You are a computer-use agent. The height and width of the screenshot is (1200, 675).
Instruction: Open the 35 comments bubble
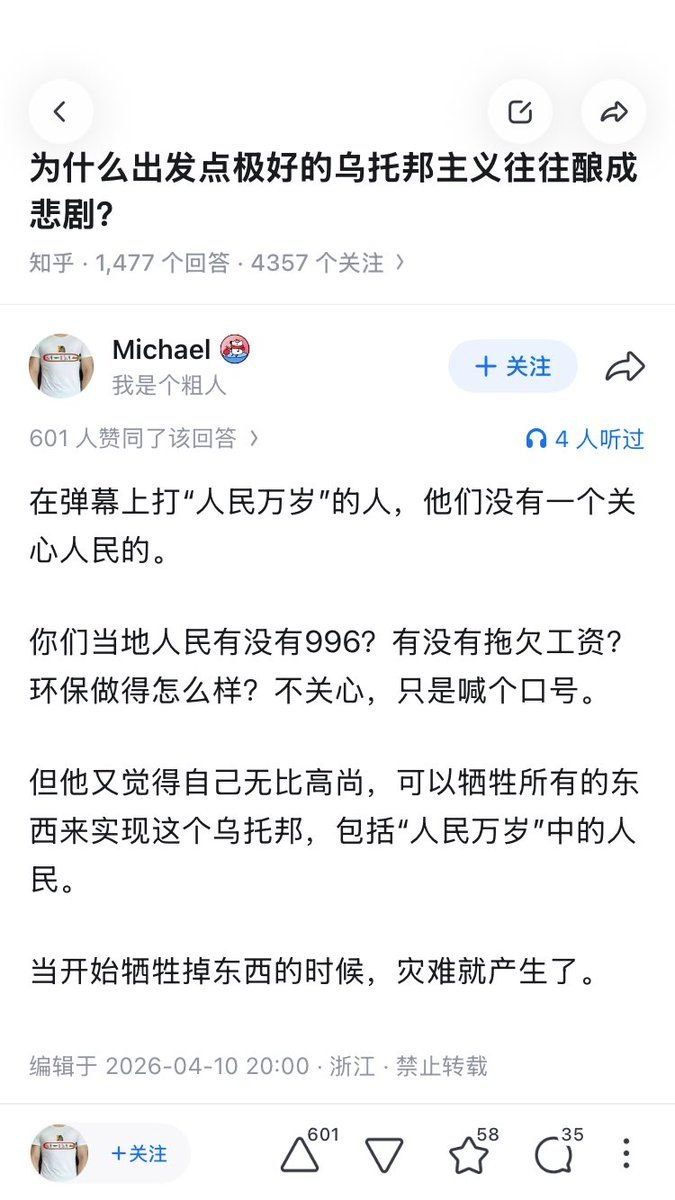[x=553, y=1155]
